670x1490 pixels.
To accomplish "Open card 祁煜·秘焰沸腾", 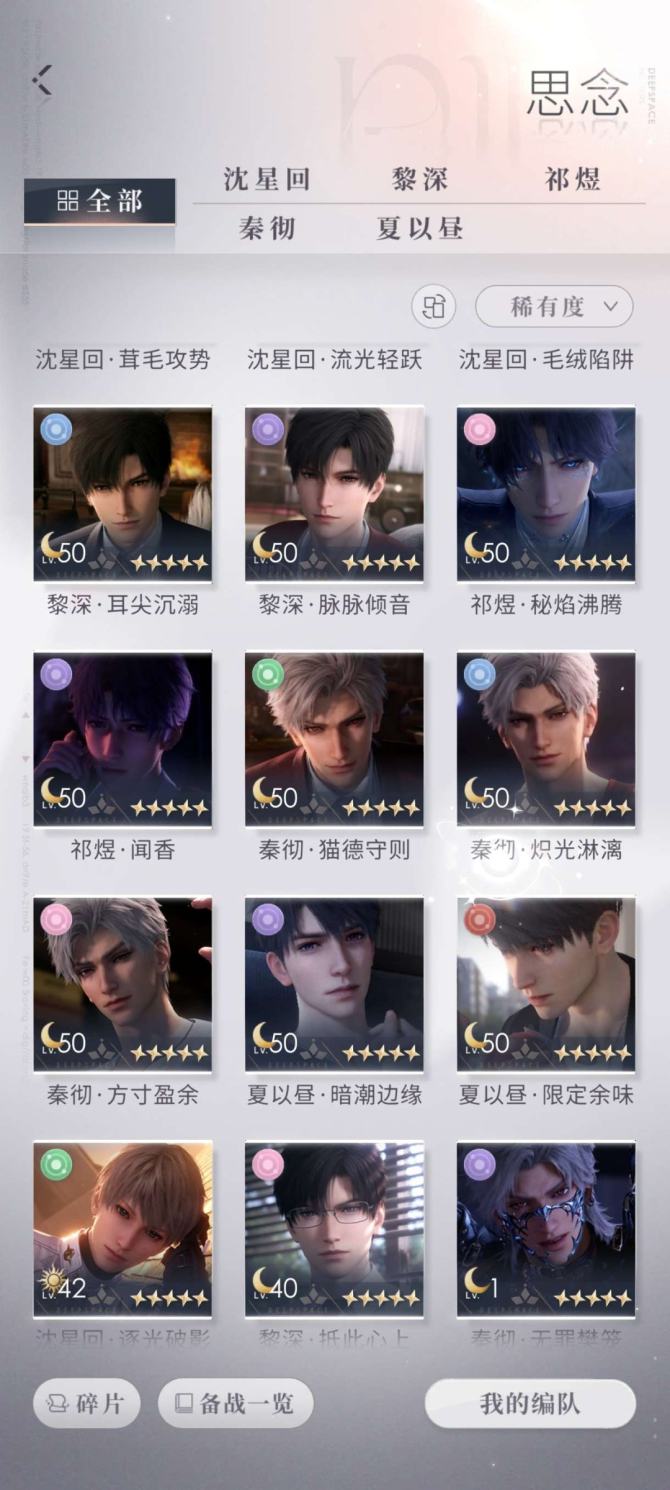I will [x=546, y=494].
